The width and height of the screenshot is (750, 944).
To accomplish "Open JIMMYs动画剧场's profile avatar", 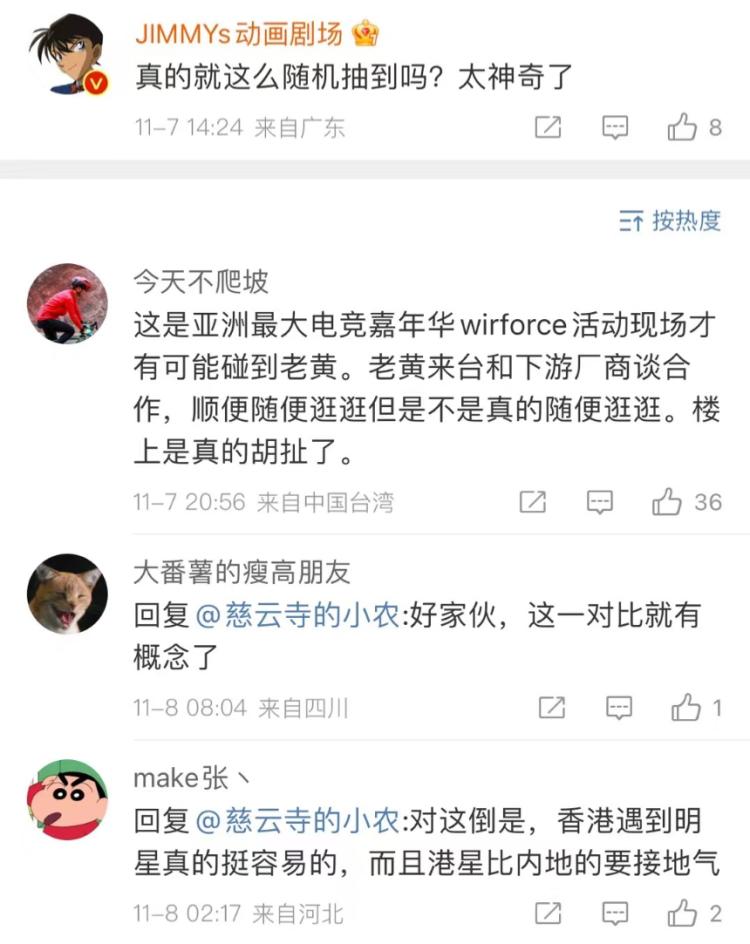I will (68, 54).
